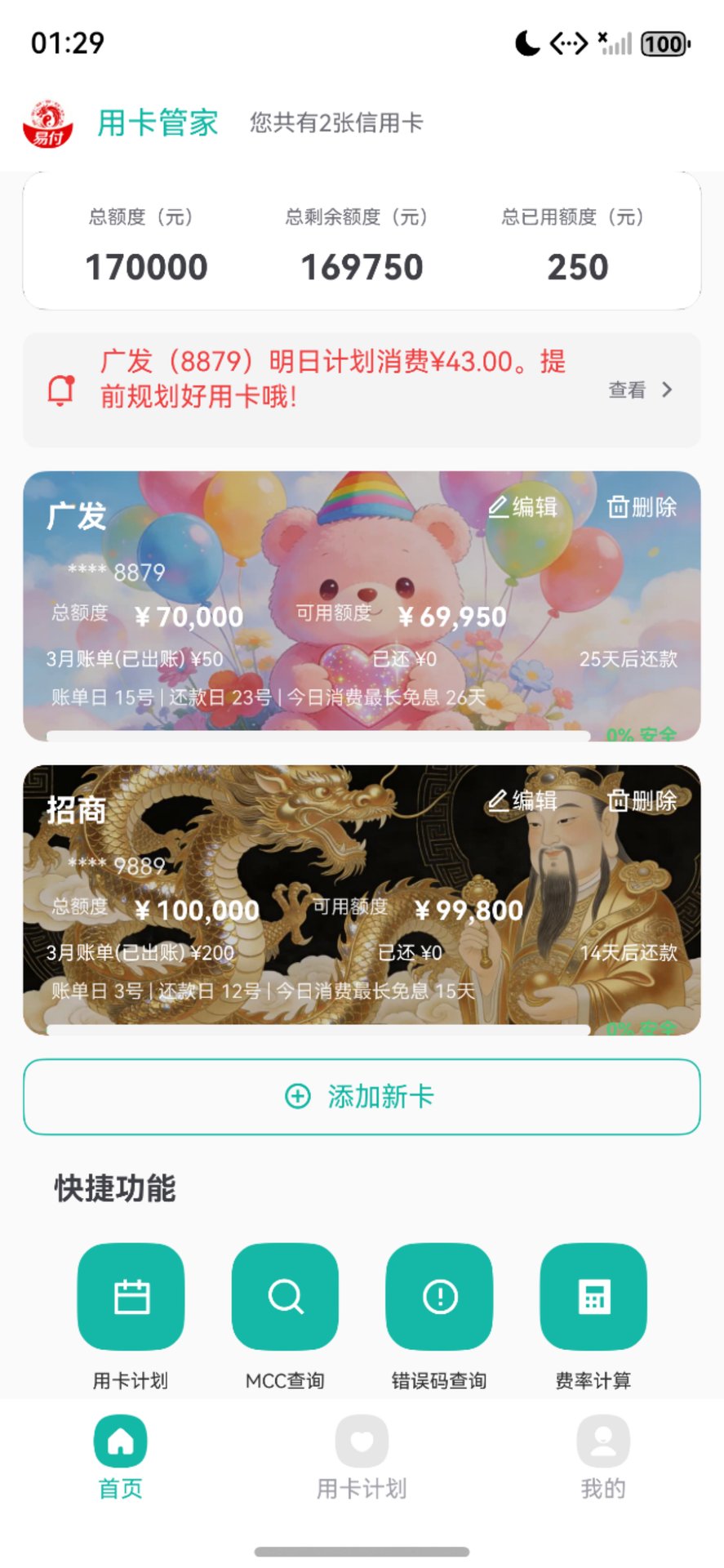Open the MCC查询 shortcut
This screenshot has height=1568, width=724.
[x=285, y=1297]
